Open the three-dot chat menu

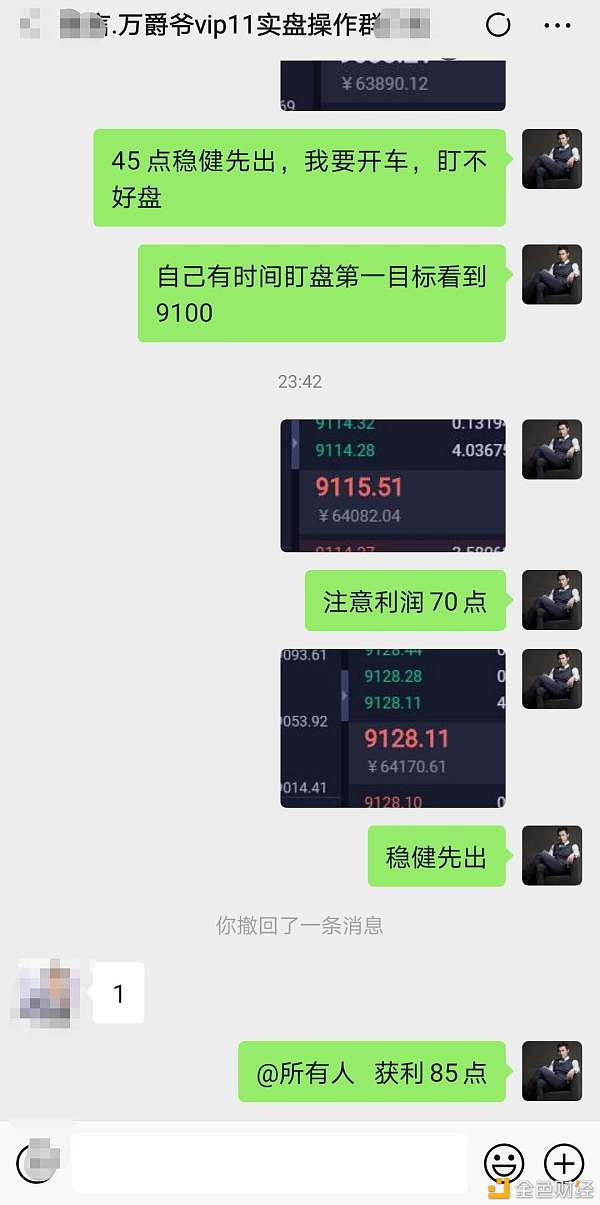click(x=558, y=26)
